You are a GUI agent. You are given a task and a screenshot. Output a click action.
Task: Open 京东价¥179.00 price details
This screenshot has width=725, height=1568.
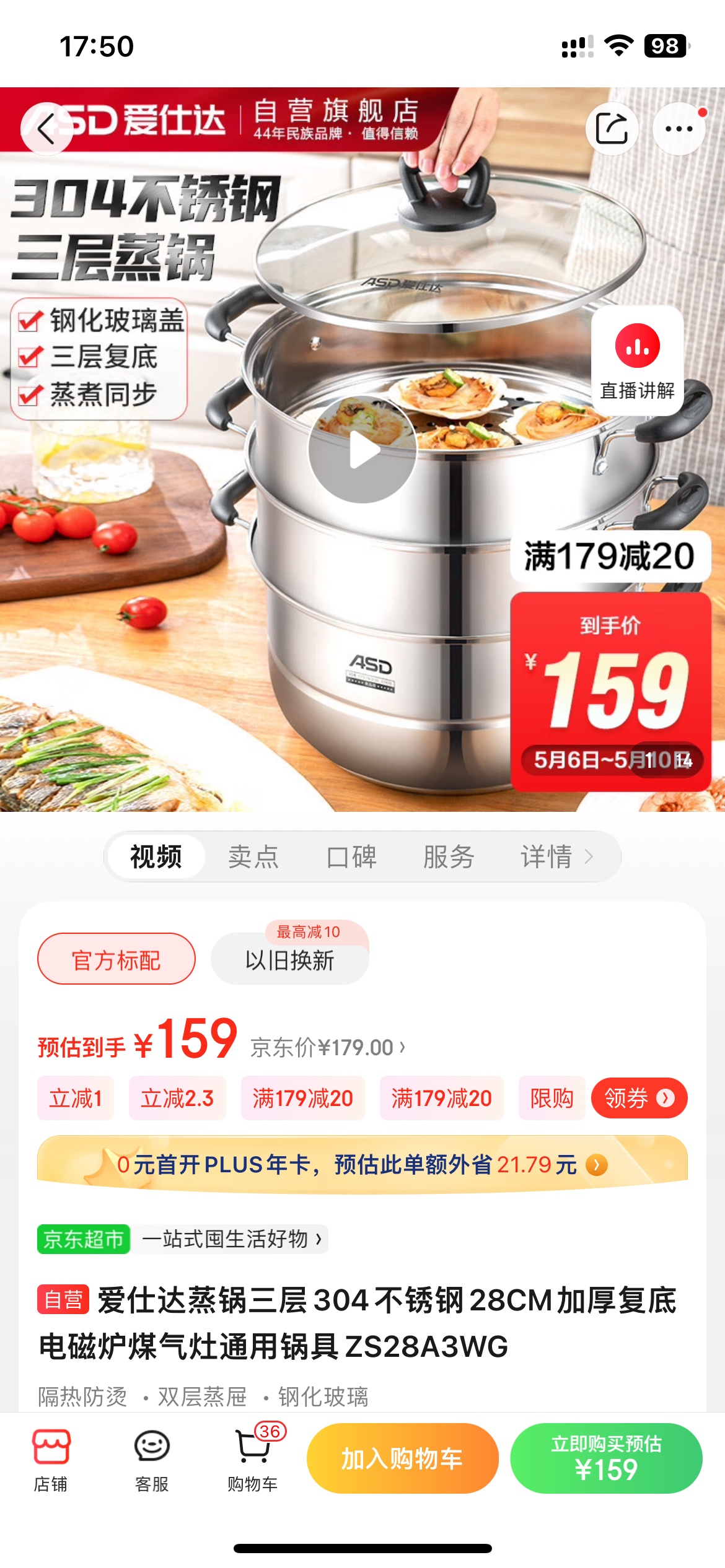point(328,1048)
